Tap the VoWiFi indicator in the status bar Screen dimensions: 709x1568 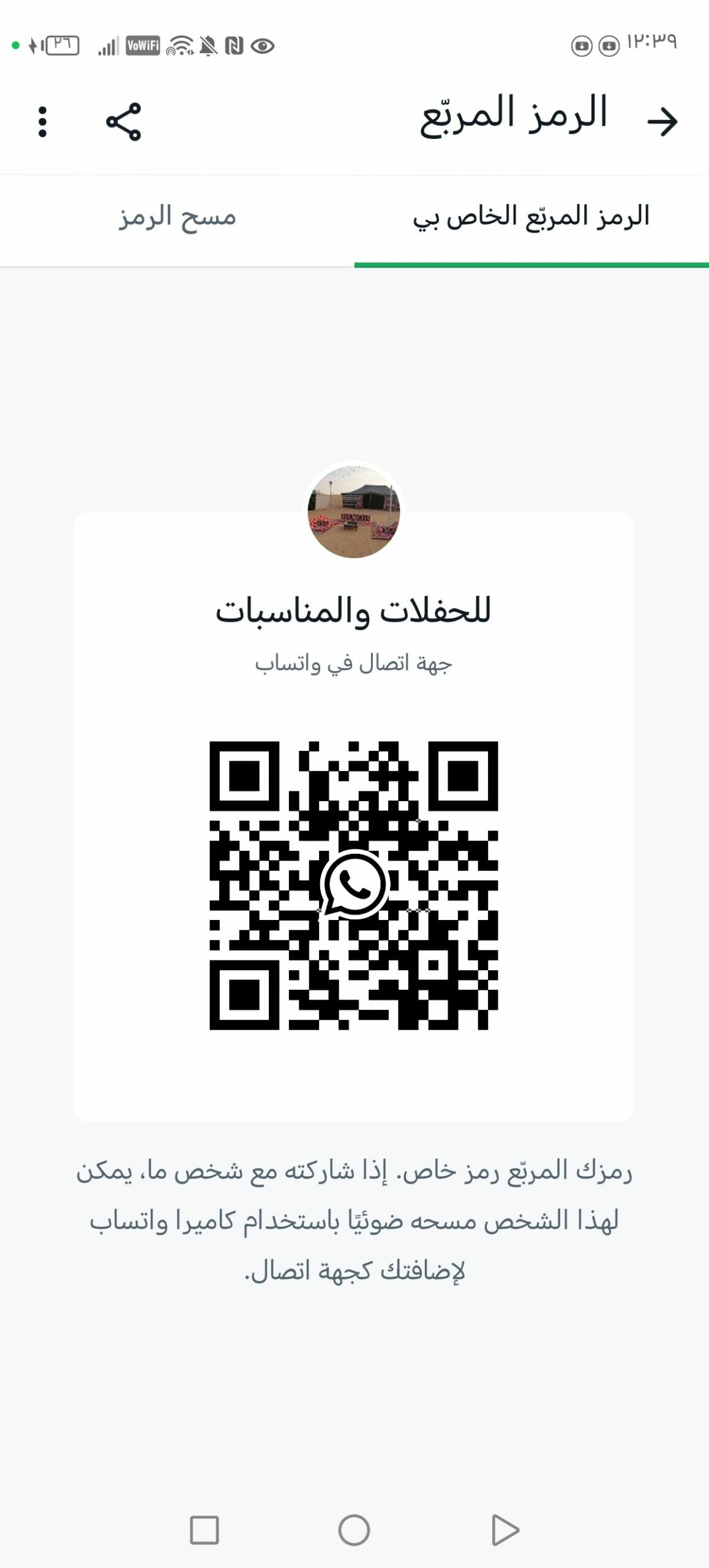(142, 44)
